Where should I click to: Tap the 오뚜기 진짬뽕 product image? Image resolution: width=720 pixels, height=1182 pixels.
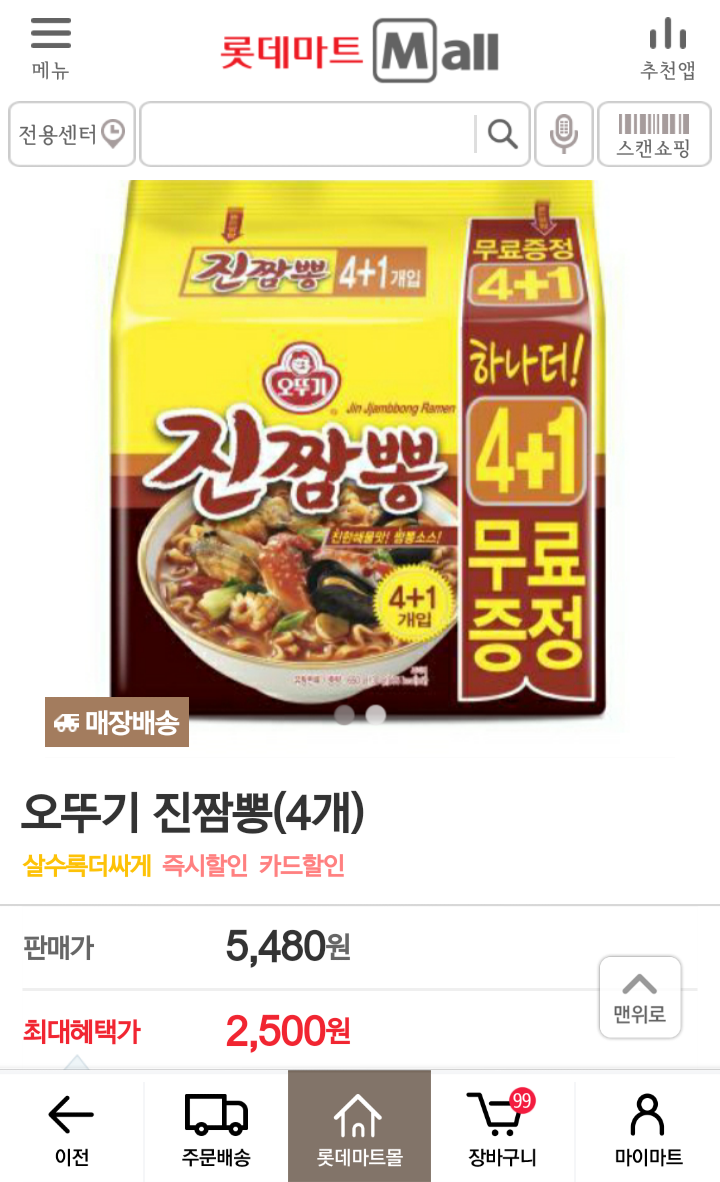pyautogui.click(x=358, y=450)
